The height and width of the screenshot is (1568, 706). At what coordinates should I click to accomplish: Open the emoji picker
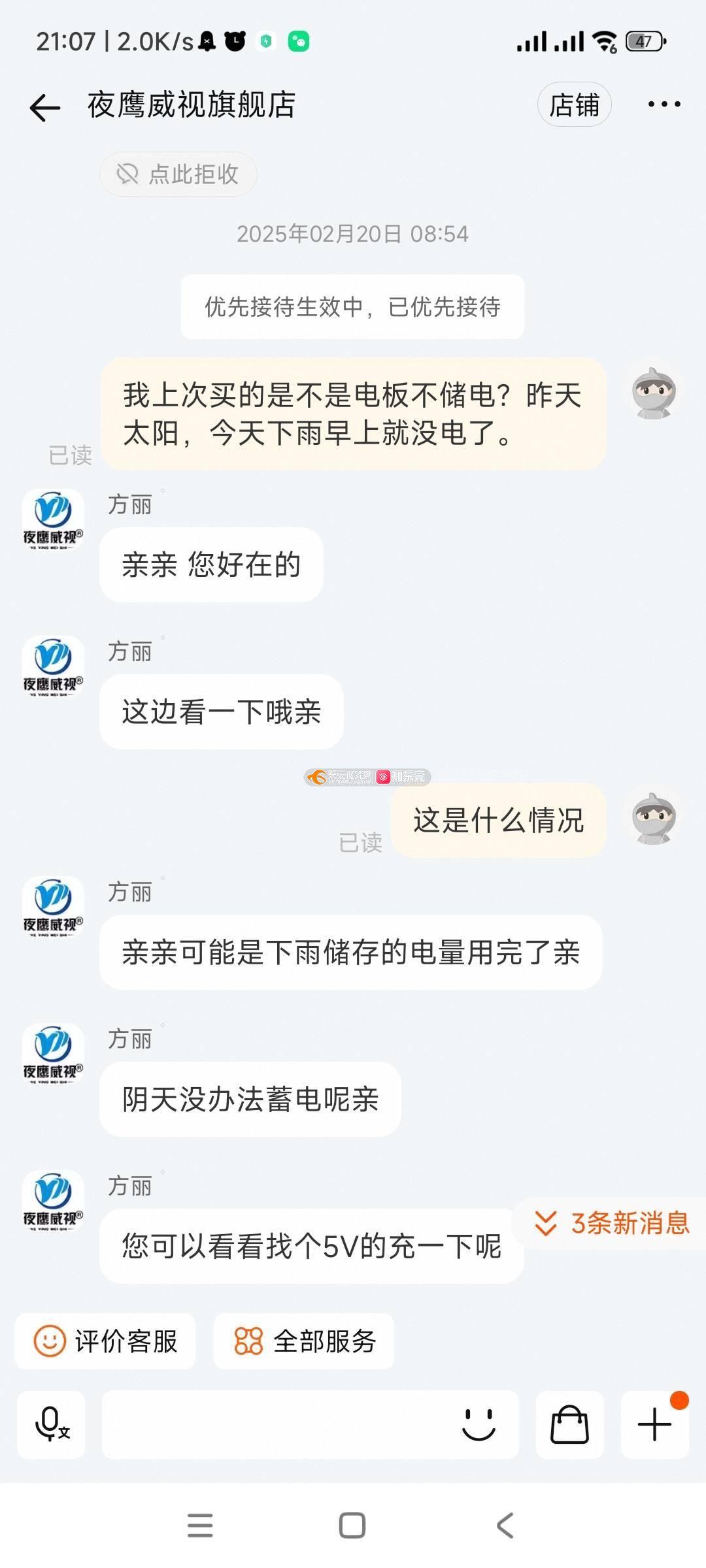[479, 1424]
